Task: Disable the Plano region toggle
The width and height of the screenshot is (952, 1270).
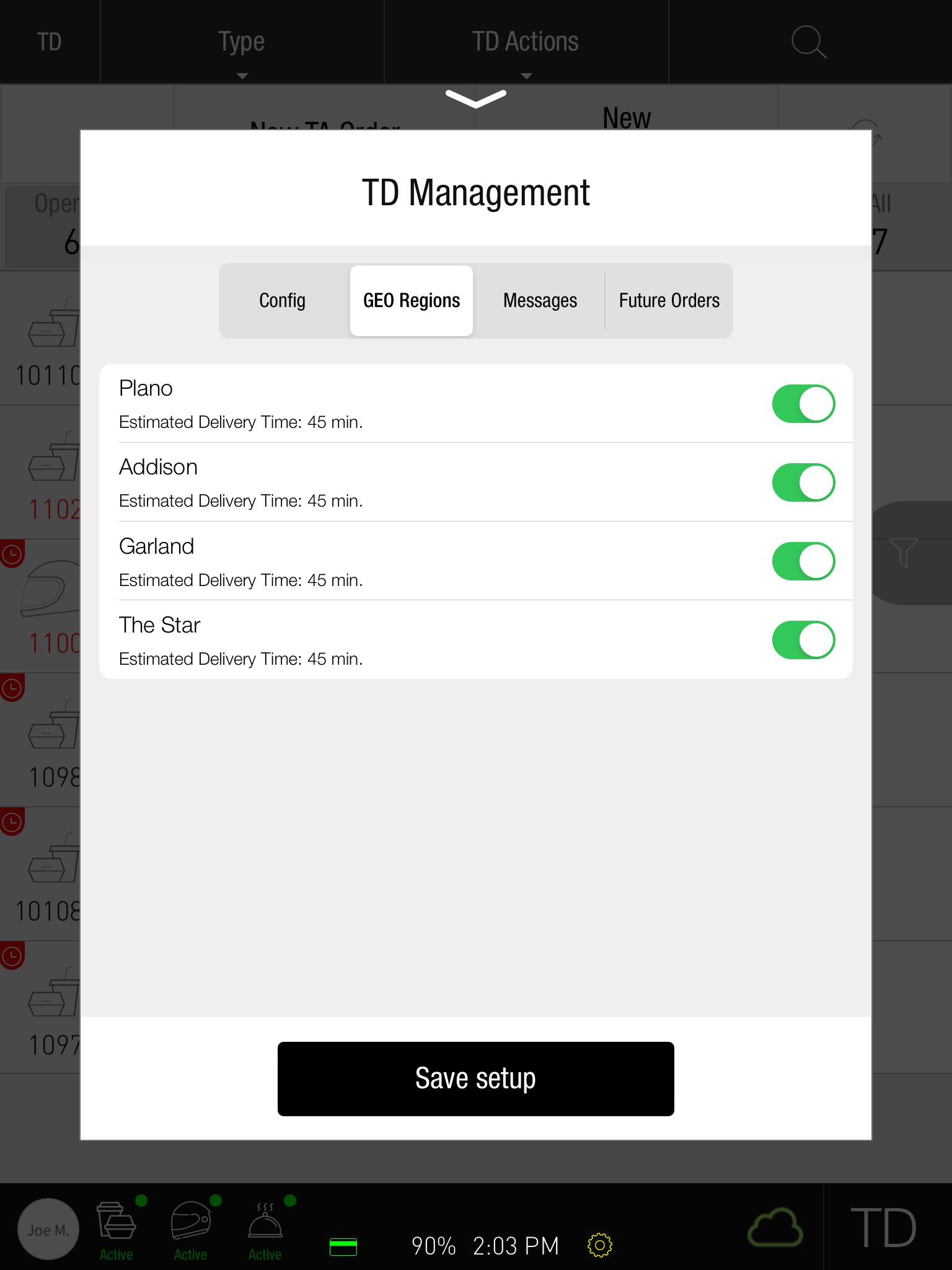Action: click(x=803, y=404)
